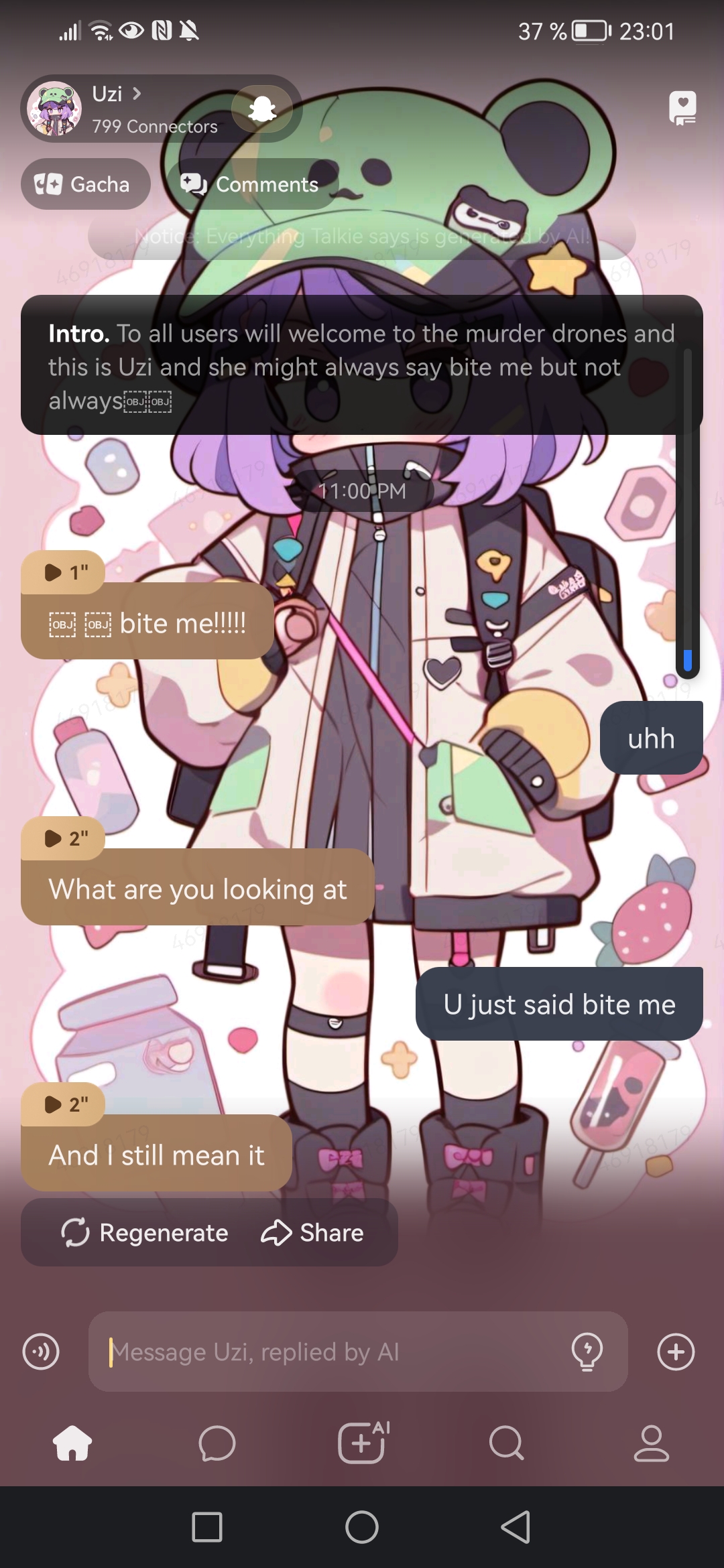Tap the Snapchat ghost icon
This screenshot has height=1568, width=724.
(262, 108)
